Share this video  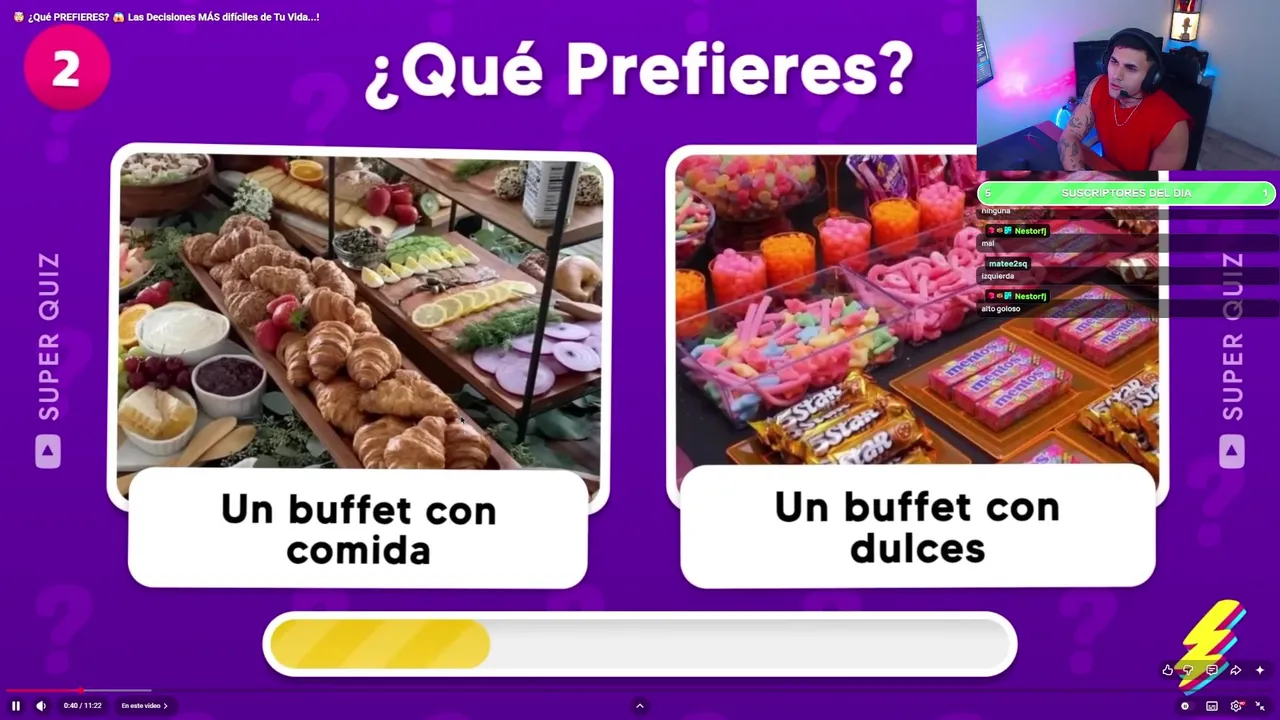click(1236, 670)
